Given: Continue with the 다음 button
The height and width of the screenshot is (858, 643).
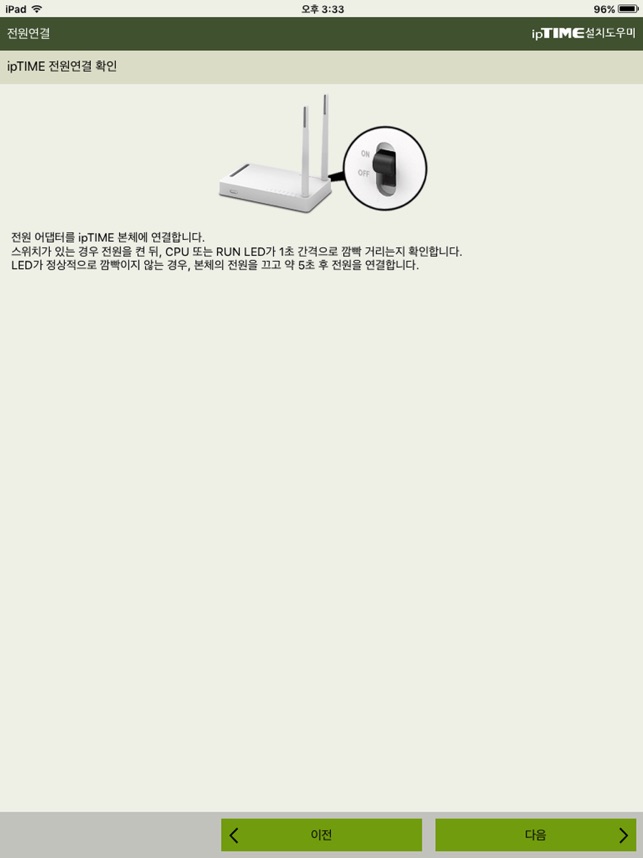Looking at the screenshot, I should pos(536,835).
